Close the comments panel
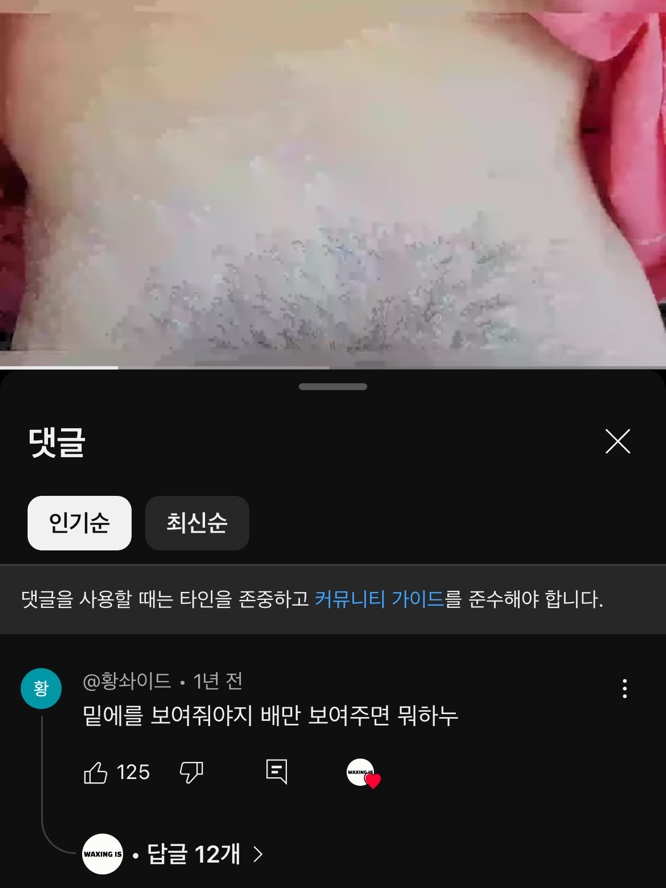The width and height of the screenshot is (666, 888). 617,441
